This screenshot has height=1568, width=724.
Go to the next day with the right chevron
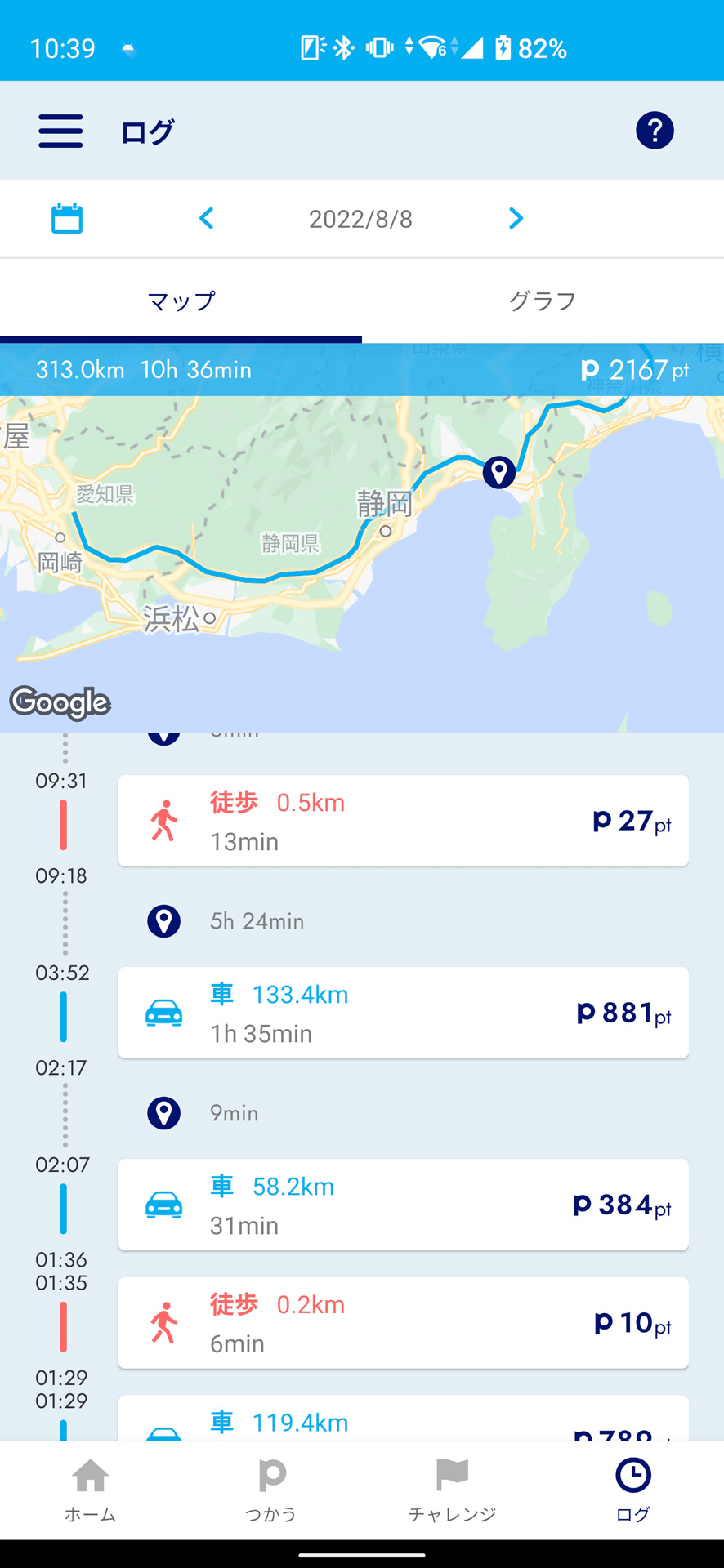pos(516,218)
